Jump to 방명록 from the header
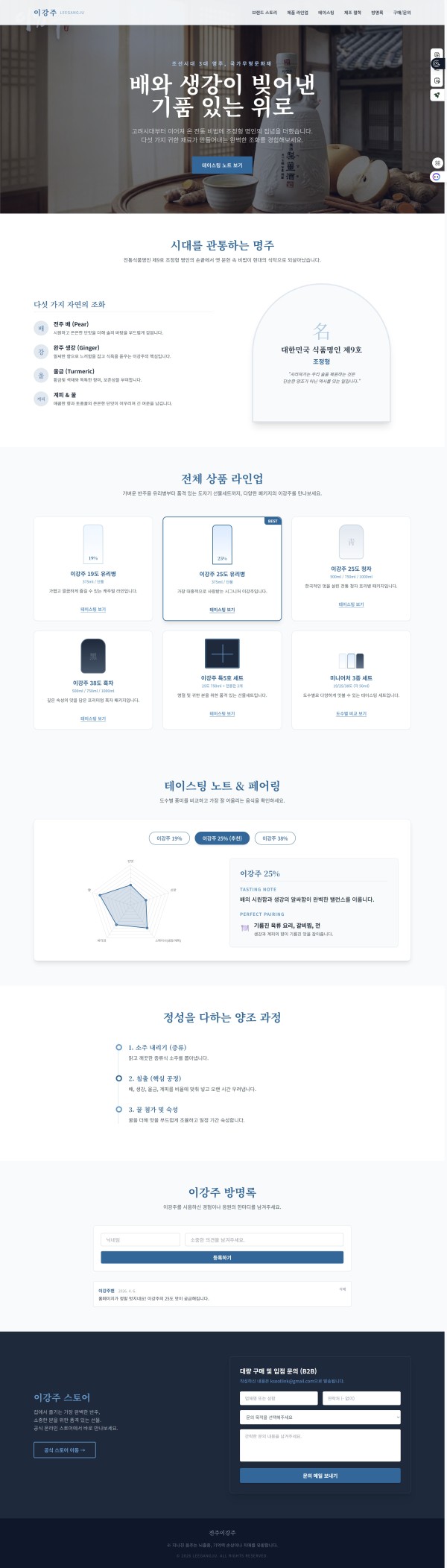The height and width of the screenshot is (1568, 447). click(377, 13)
